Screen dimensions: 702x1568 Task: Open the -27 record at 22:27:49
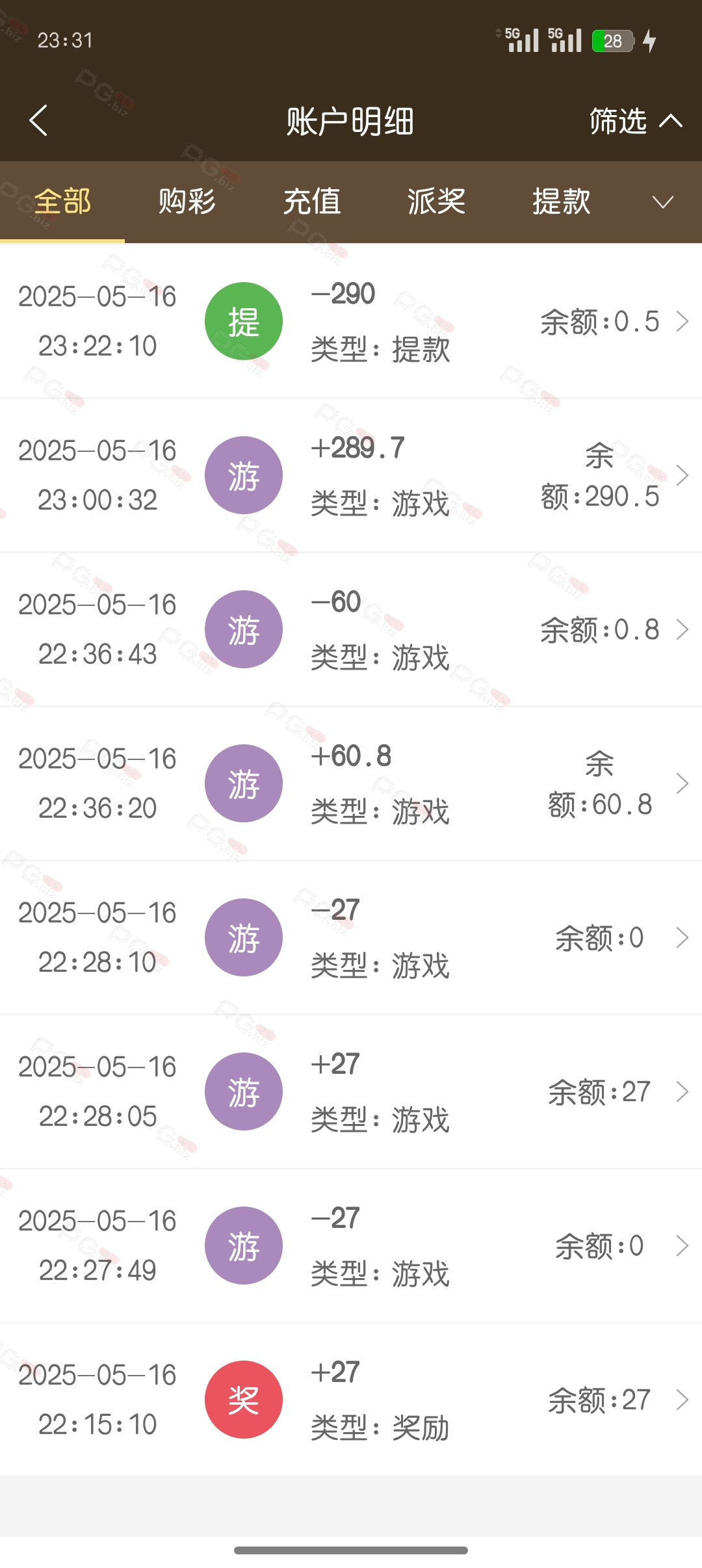(x=351, y=1246)
